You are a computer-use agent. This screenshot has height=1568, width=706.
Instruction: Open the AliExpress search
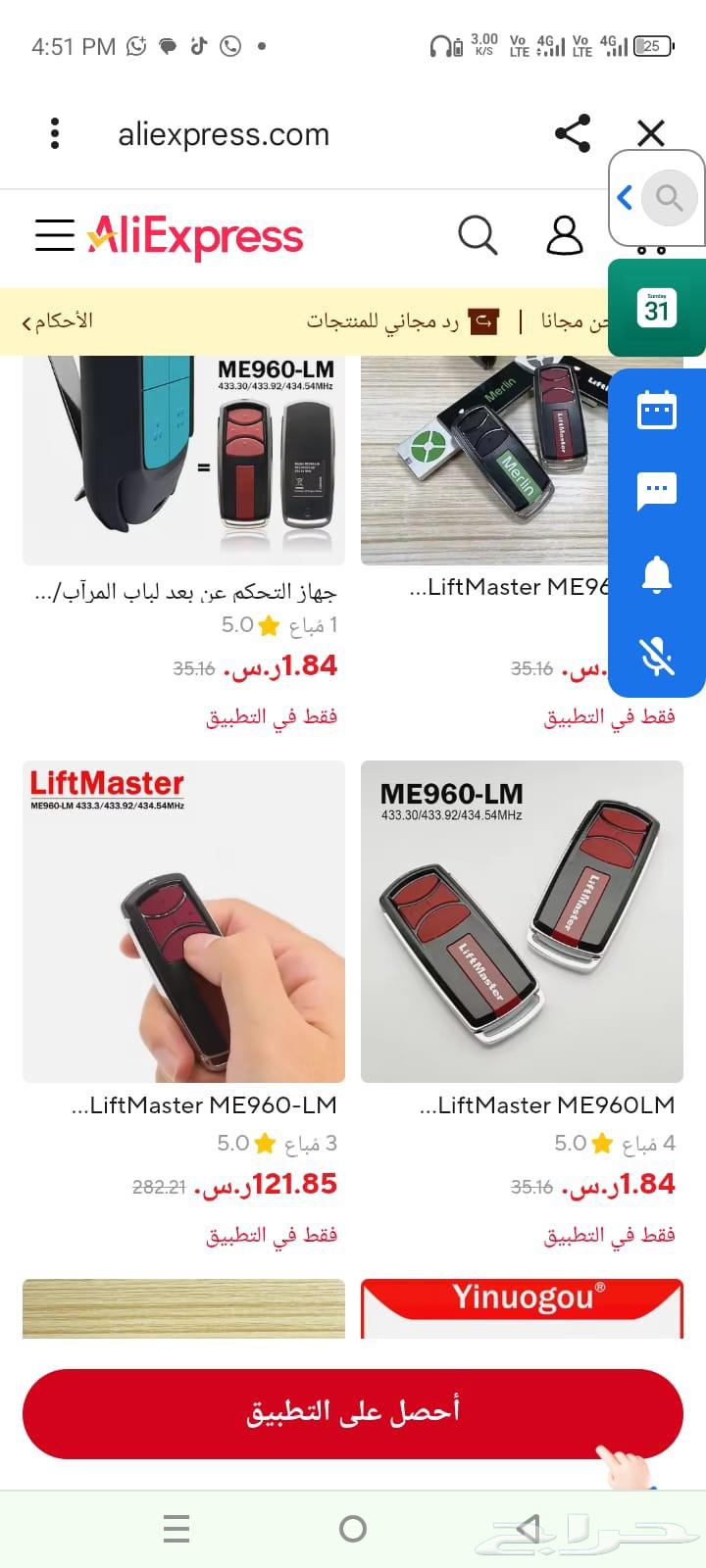click(478, 235)
